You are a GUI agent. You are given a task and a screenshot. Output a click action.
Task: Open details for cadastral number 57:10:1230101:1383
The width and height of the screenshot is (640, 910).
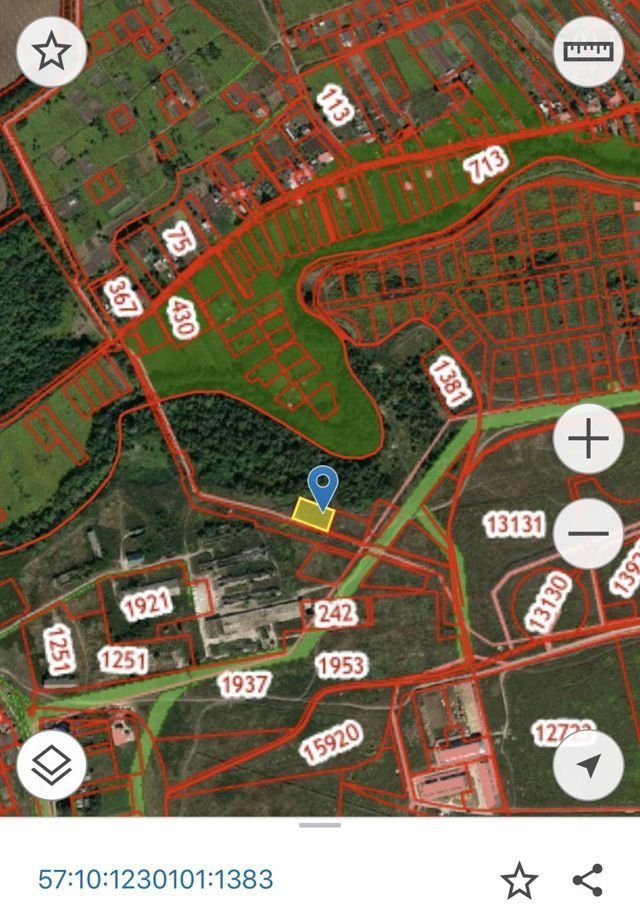click(155, 880)
